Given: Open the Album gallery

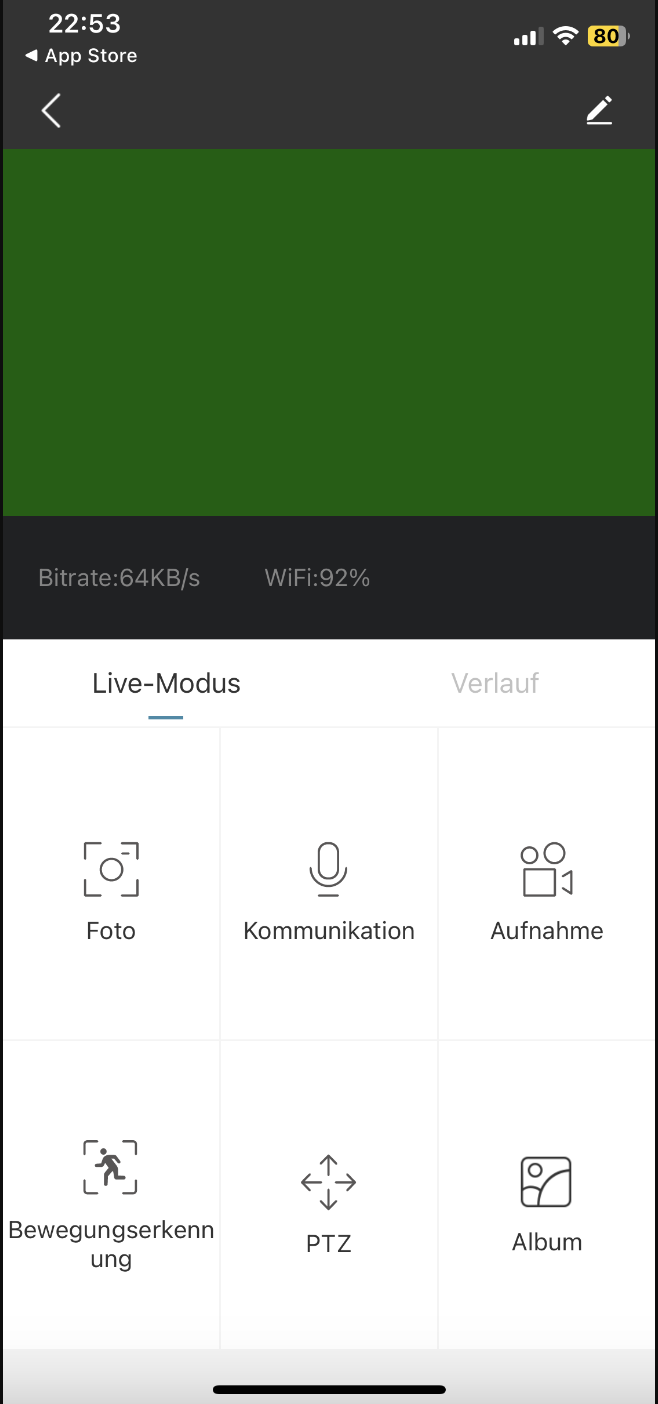Looking at the screenshot, I should (x=546, y=1200).
